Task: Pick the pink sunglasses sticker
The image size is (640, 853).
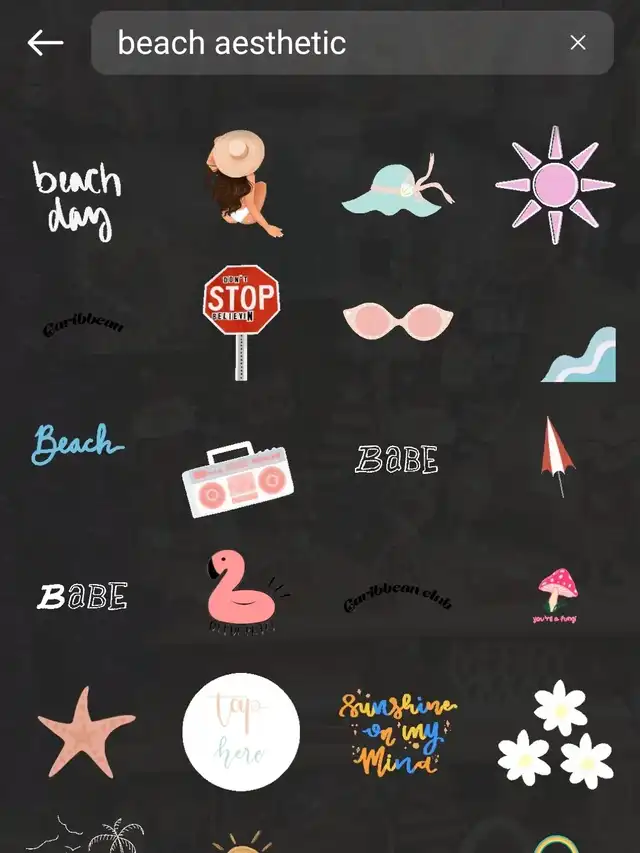Action: (397, 320)
